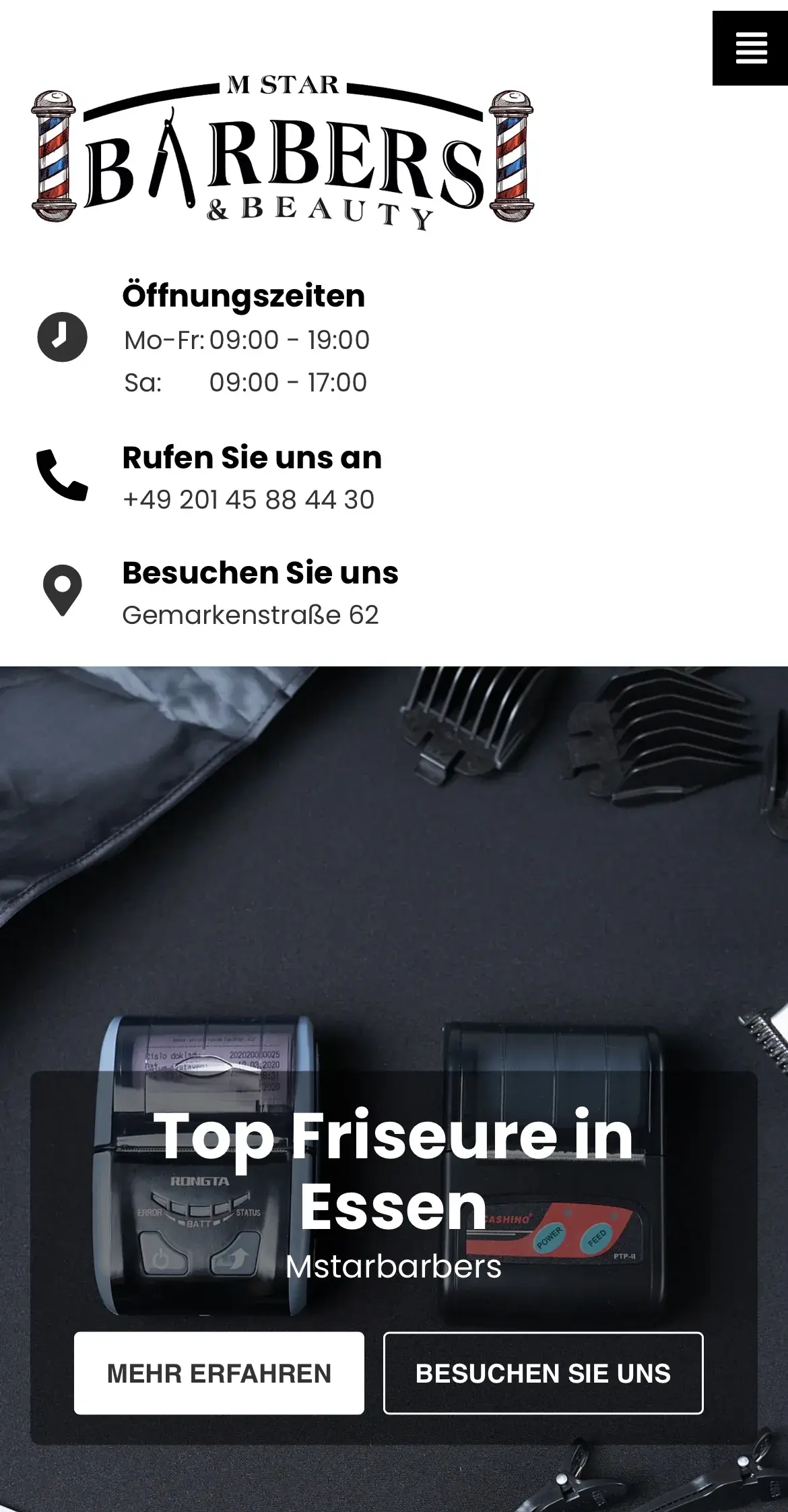The width and height of the screenshot is (788, 1512).
Task: Open the address Gemarkenstraße 62
Action: coord(251,614)
